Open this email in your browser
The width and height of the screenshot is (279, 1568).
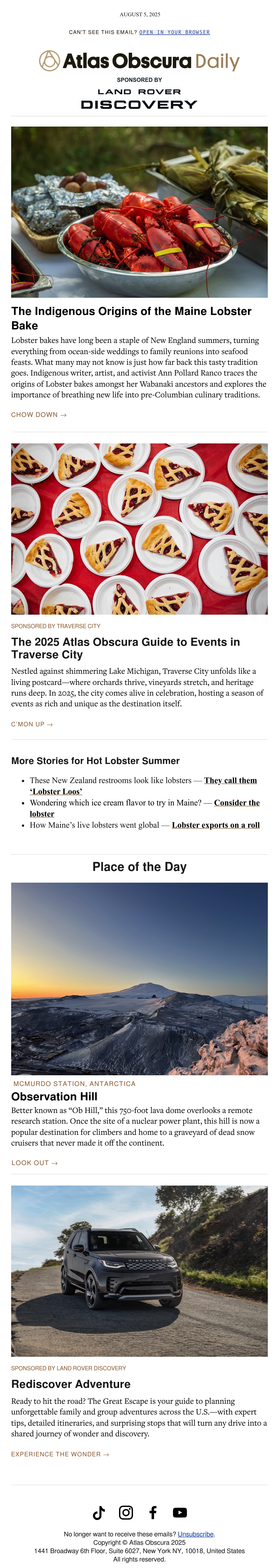point(174,32)
